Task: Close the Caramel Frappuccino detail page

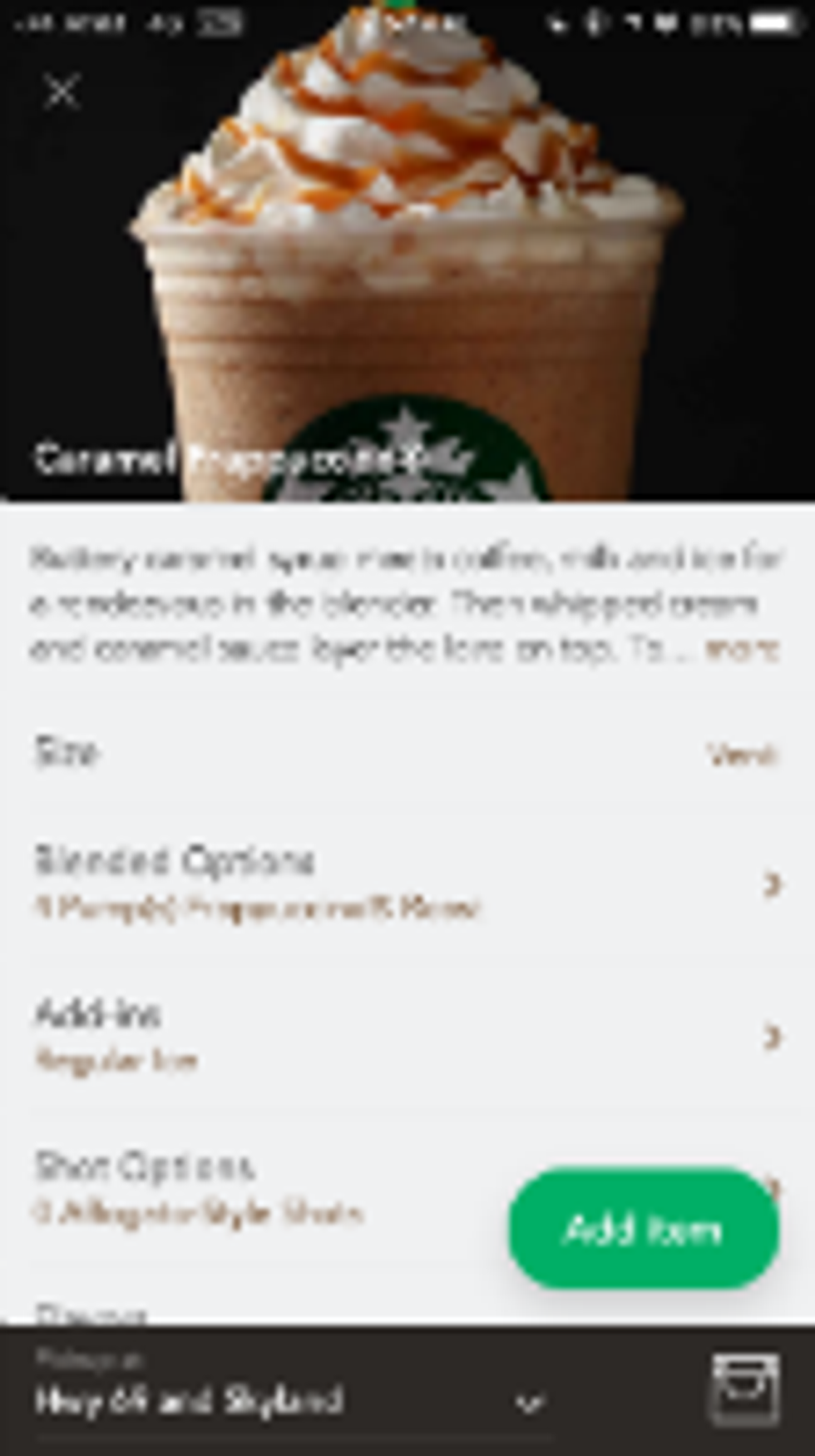Action: 62,92
